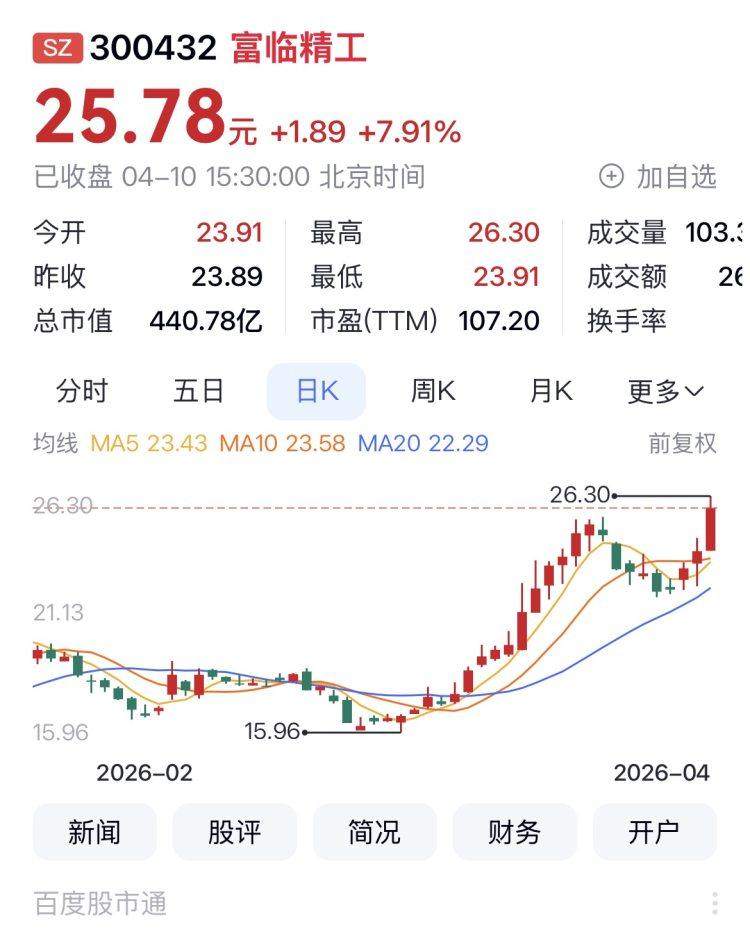This screenshot has width=750, height=939.
Task: Switch to the 分时 chart tab
Action: (82, 391)
